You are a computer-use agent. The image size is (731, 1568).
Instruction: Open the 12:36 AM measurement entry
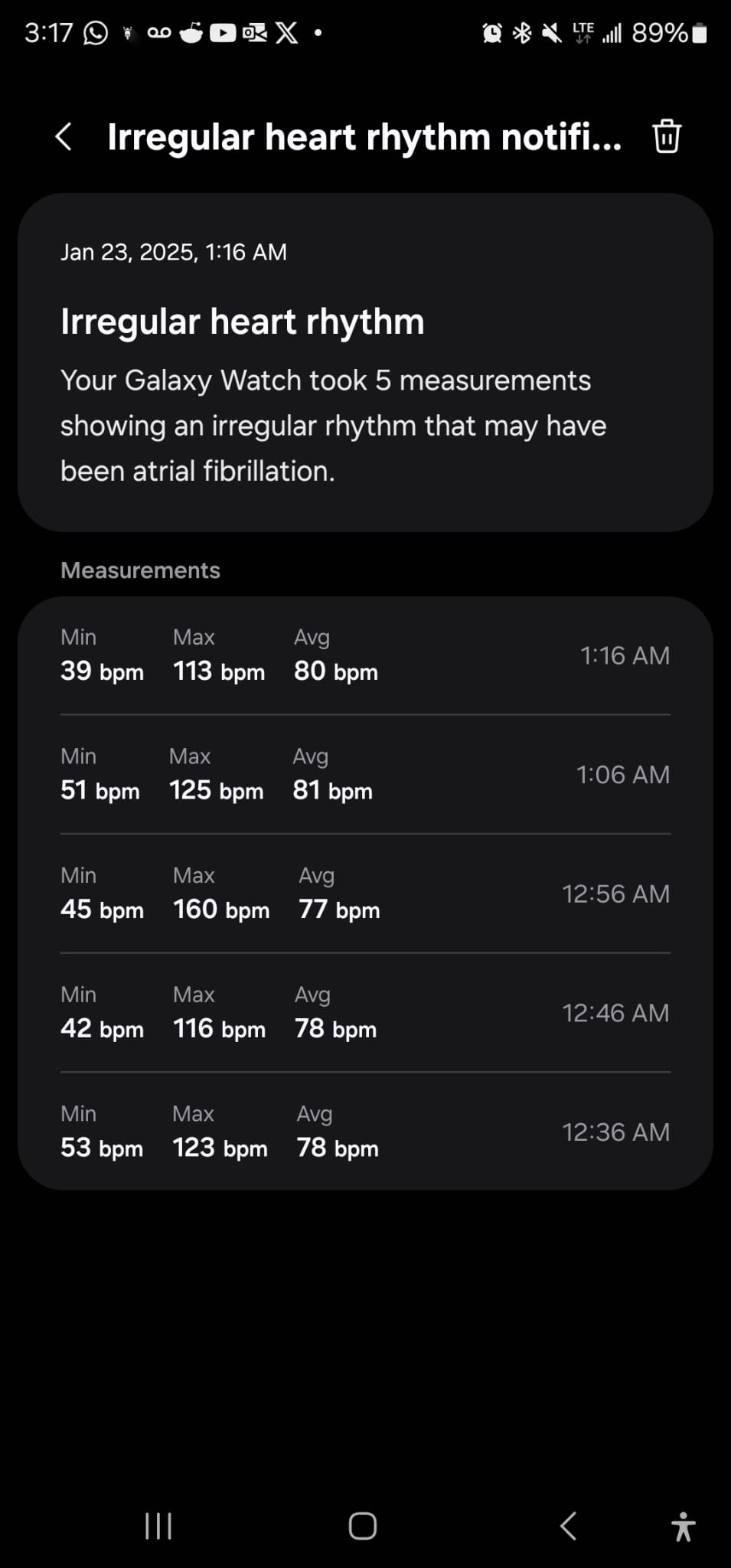click(x=365, y=1132)
